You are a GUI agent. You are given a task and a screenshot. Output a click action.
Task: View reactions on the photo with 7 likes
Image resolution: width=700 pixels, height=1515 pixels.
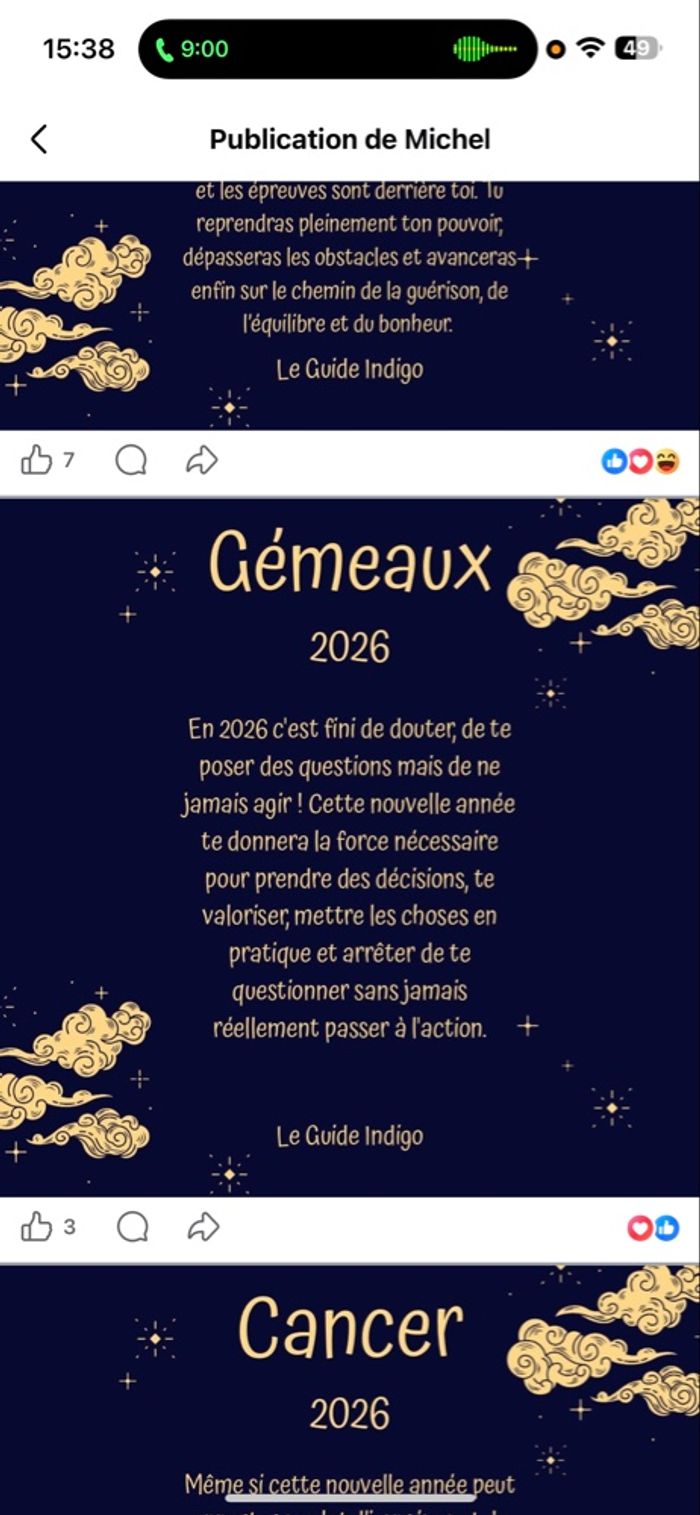pyautogui.click(x=640, y=461)
